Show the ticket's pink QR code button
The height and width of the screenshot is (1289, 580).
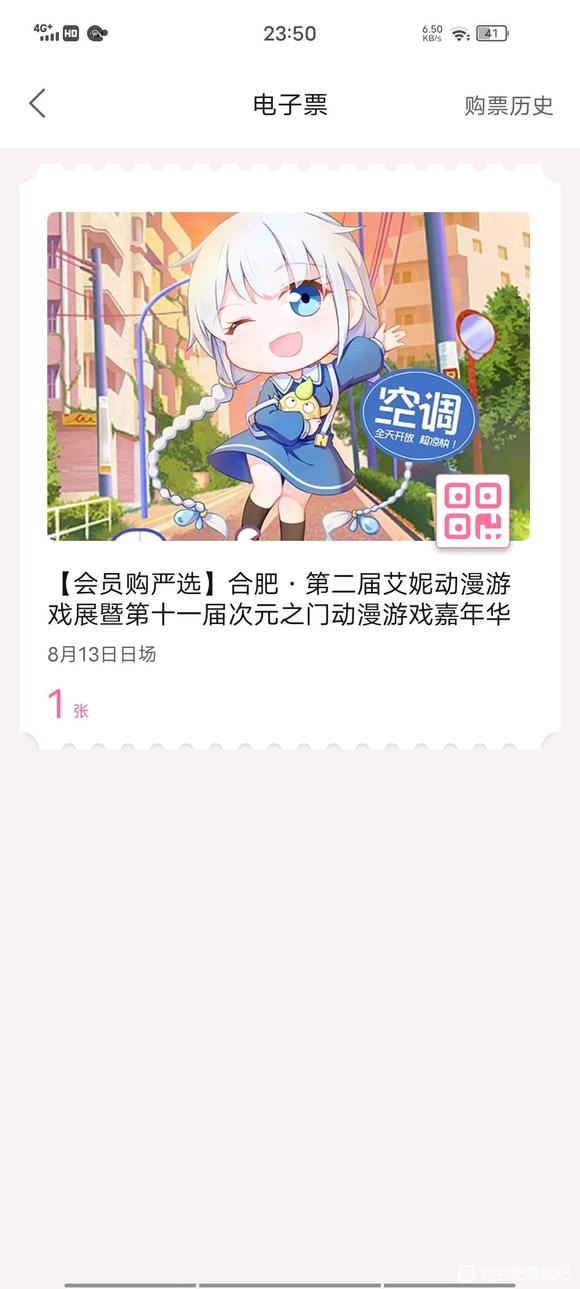pyautogui.click(x=473, y=510)
